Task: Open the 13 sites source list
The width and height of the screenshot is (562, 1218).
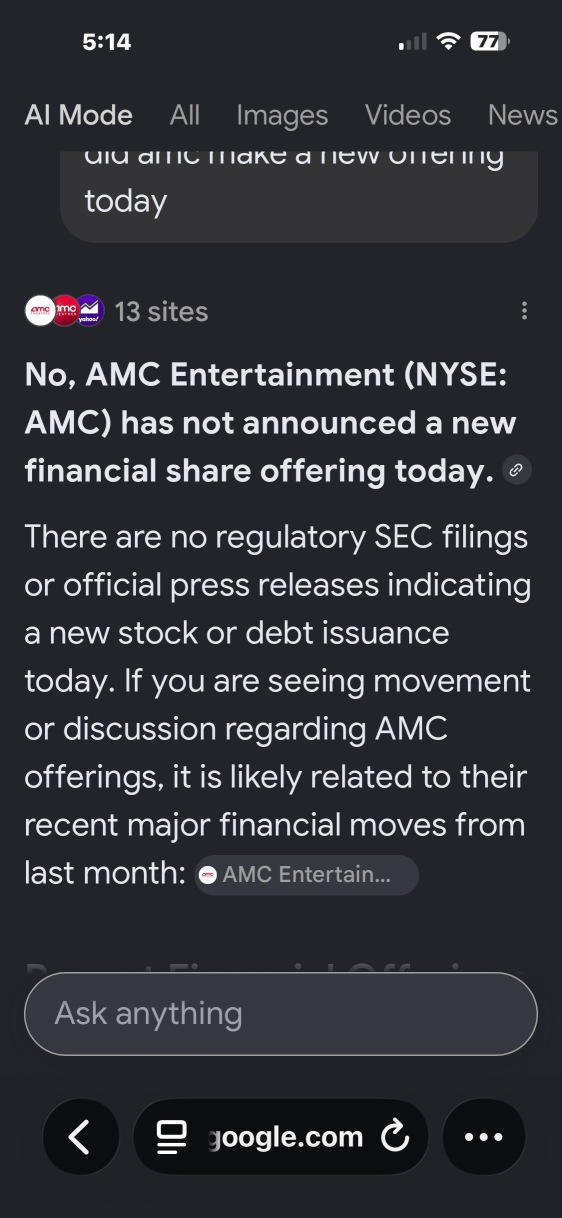Action: pyautogui.click(x=117, y=311)
